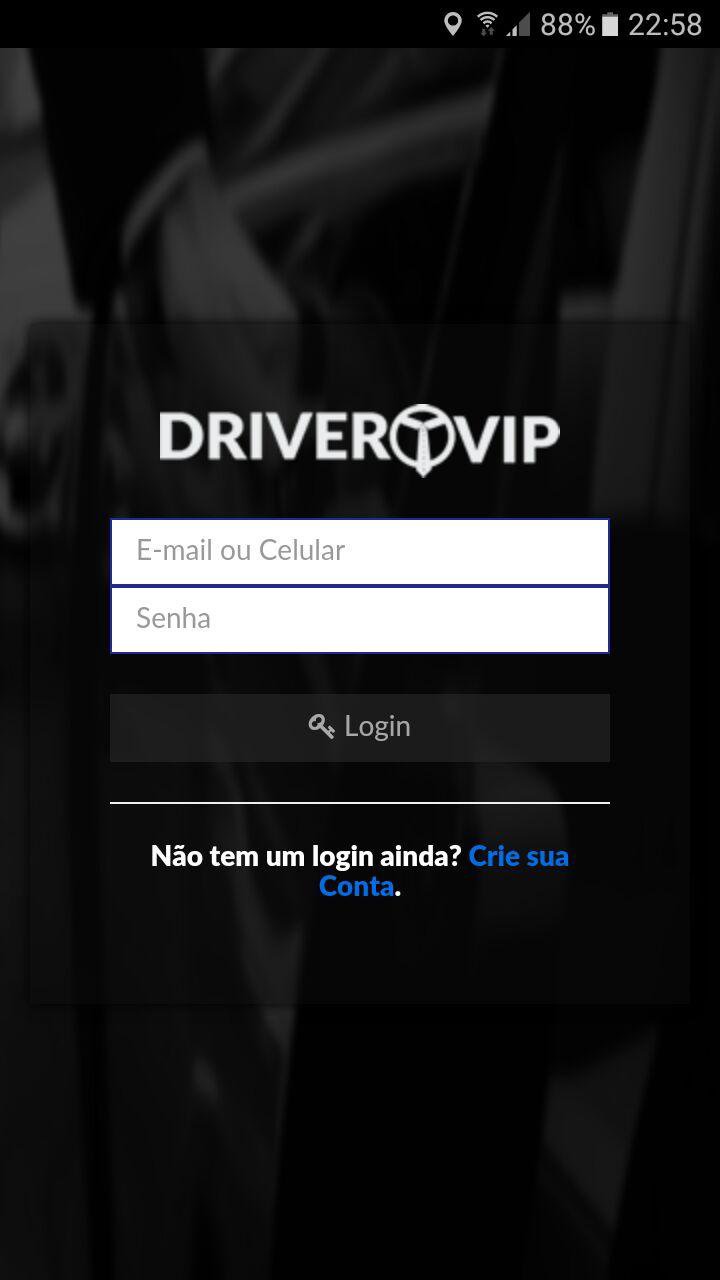This screenshot has height=1280, width=720.
Task: Click the word Conta in the signup link
Action: tap(355, 886)
